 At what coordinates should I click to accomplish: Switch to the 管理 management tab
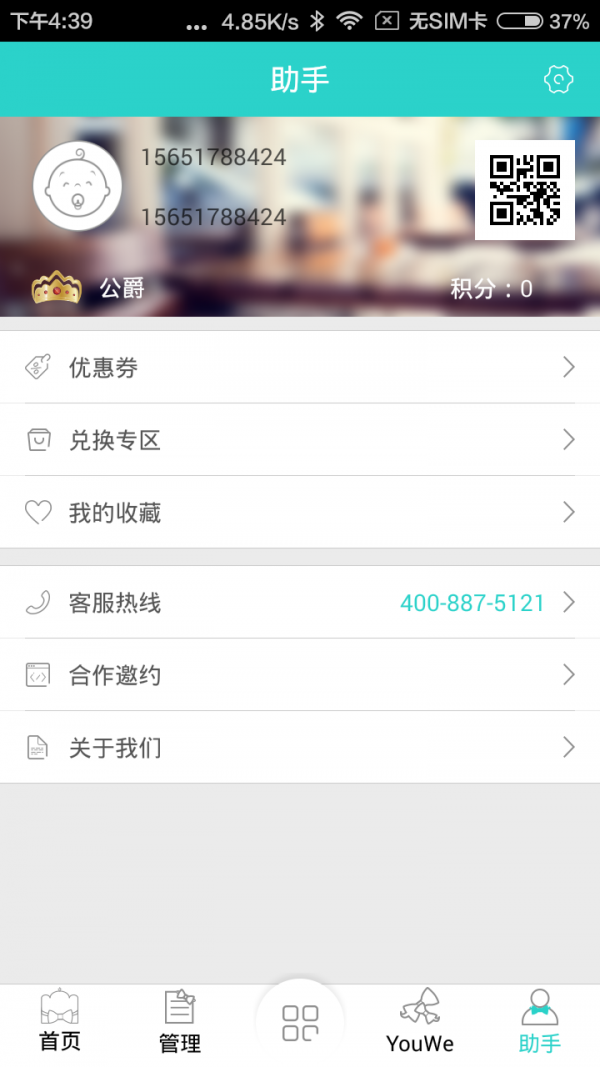180,1022
